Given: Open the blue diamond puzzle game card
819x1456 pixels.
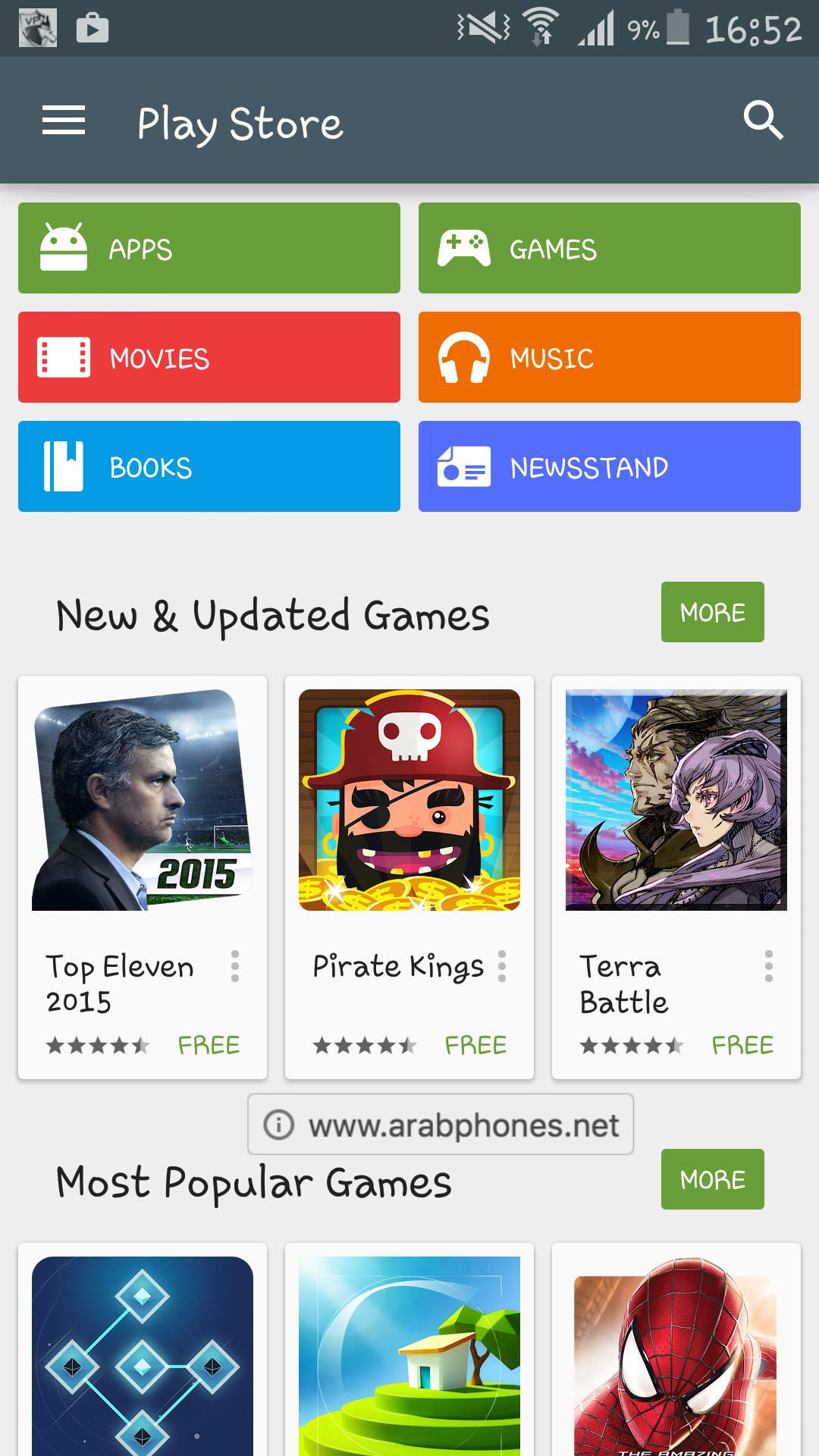Looking at the screenshot, I should [x=143, y=1357].
